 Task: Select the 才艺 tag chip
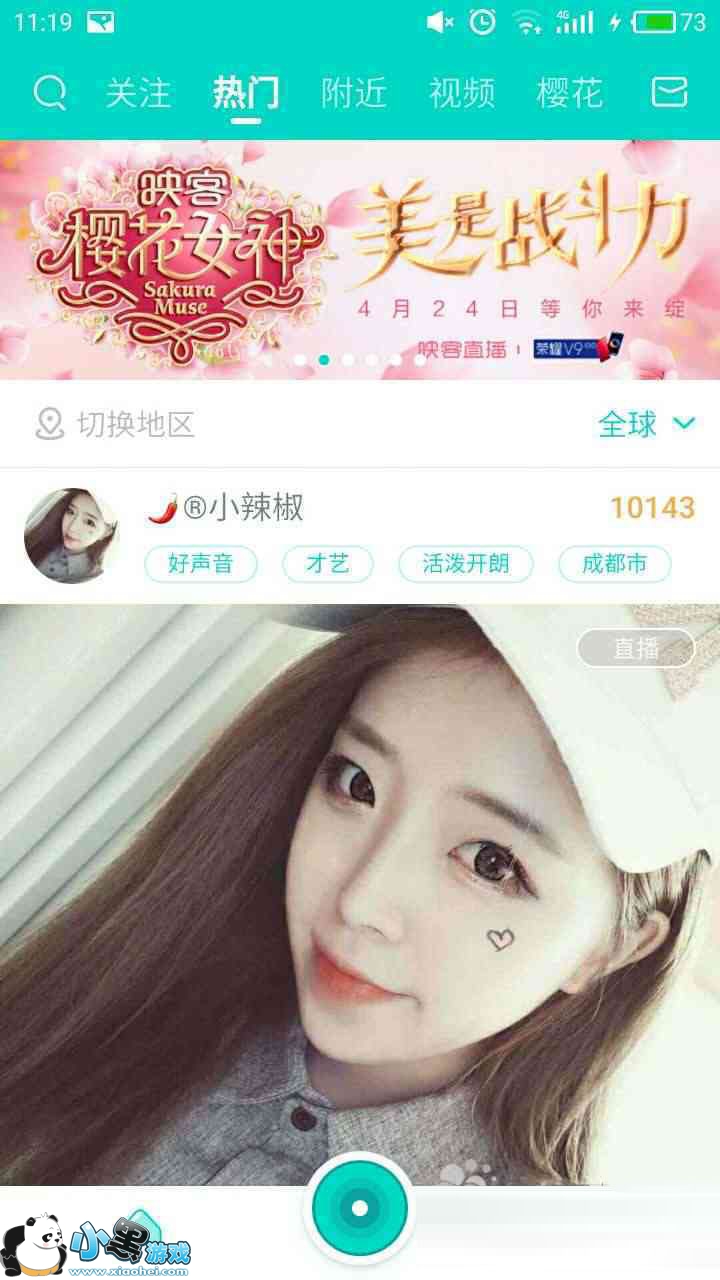click(x=327, y=564)
